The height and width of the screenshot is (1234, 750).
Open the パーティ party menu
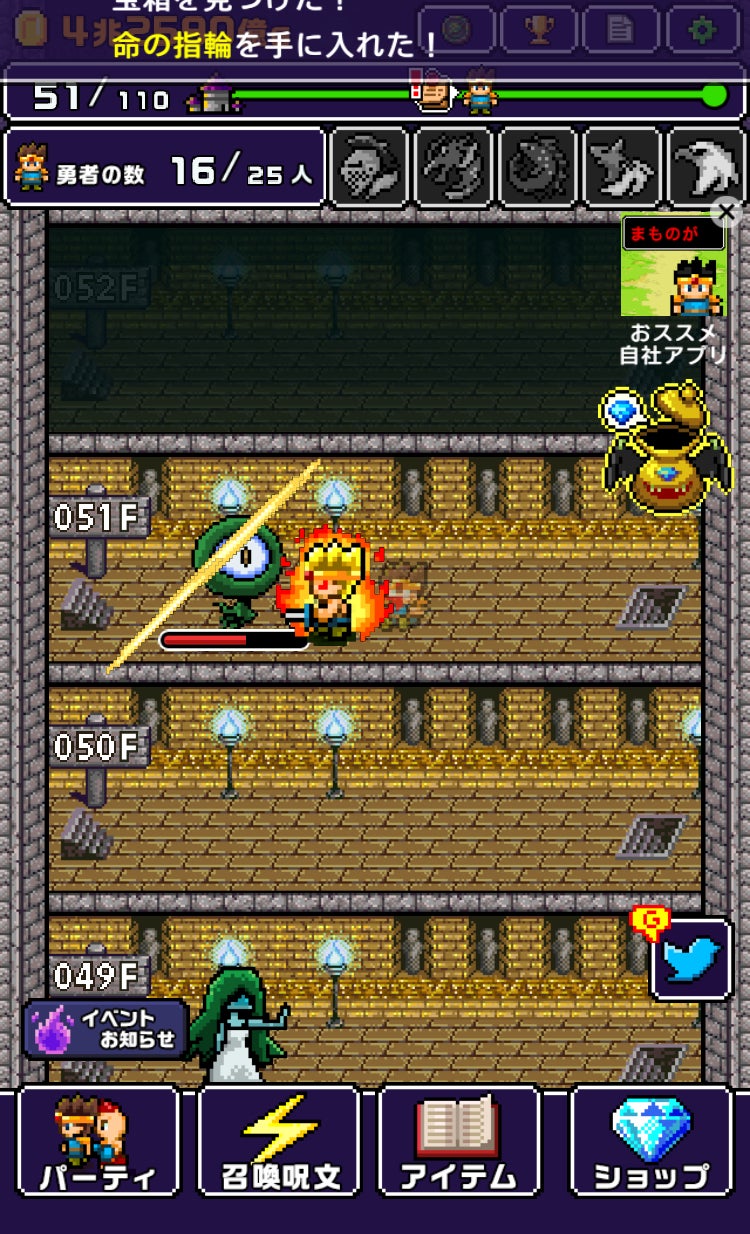(98, 1141)
